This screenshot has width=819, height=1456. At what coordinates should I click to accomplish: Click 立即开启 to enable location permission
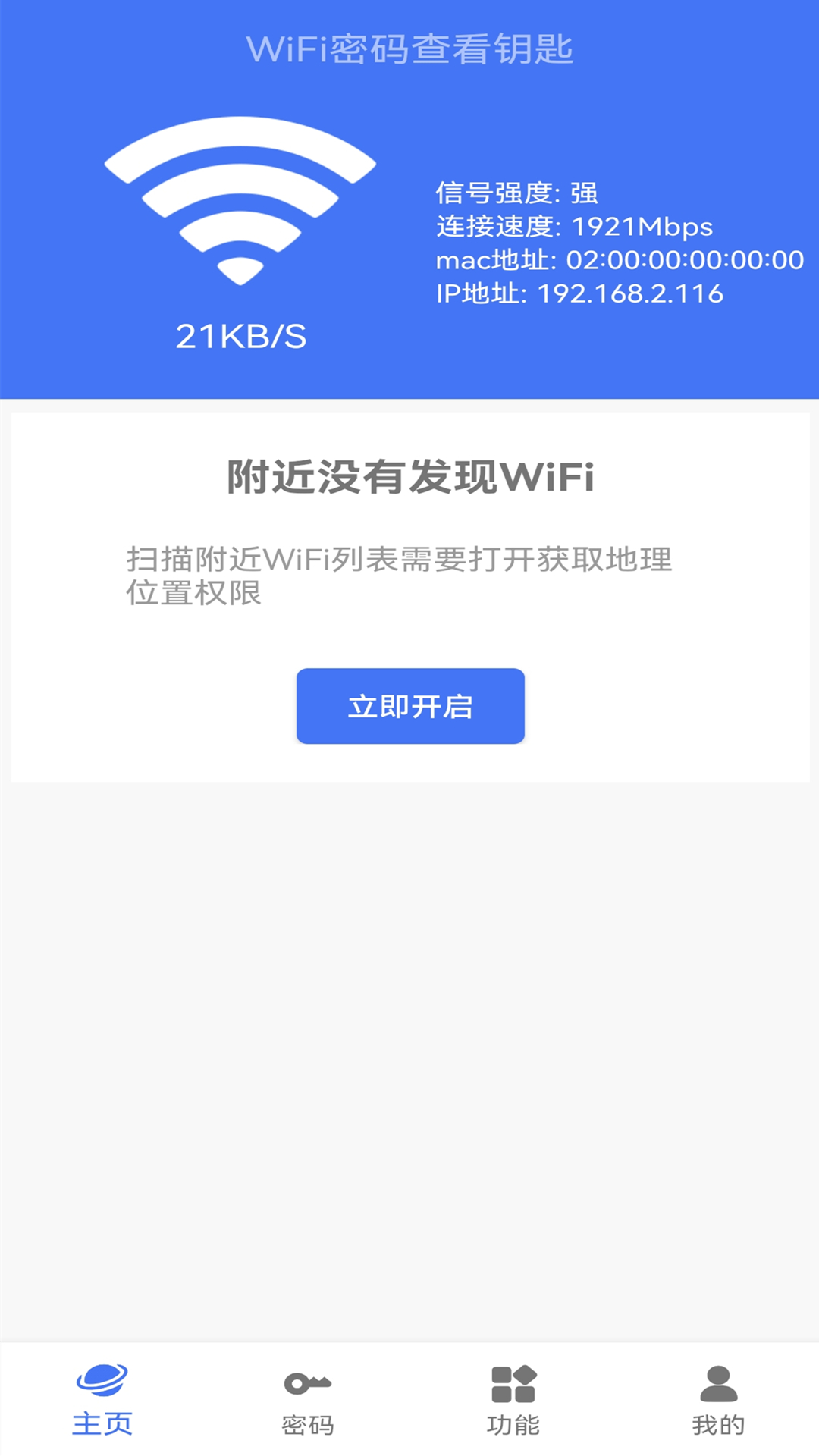click(409, 705)
